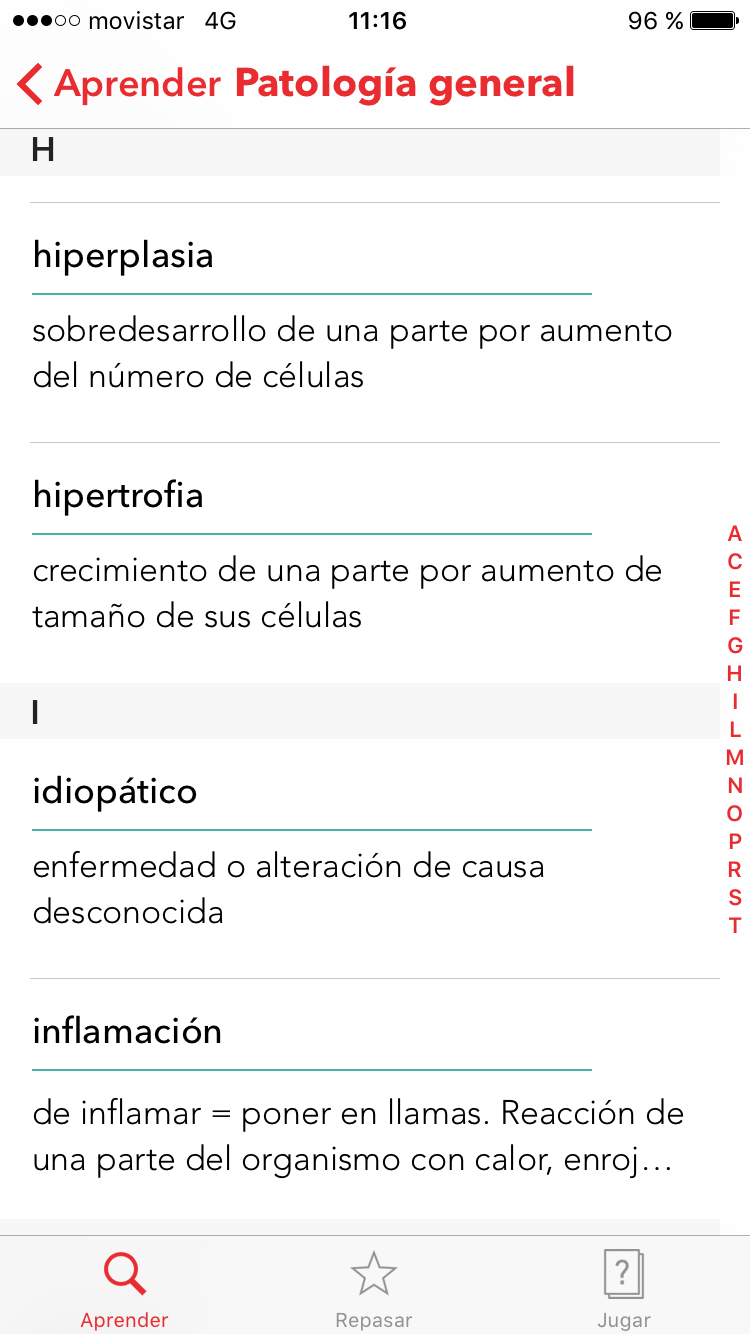Jump to letter E in index
This screenshot has width=750, height=1334.
(x=734, y=590)
